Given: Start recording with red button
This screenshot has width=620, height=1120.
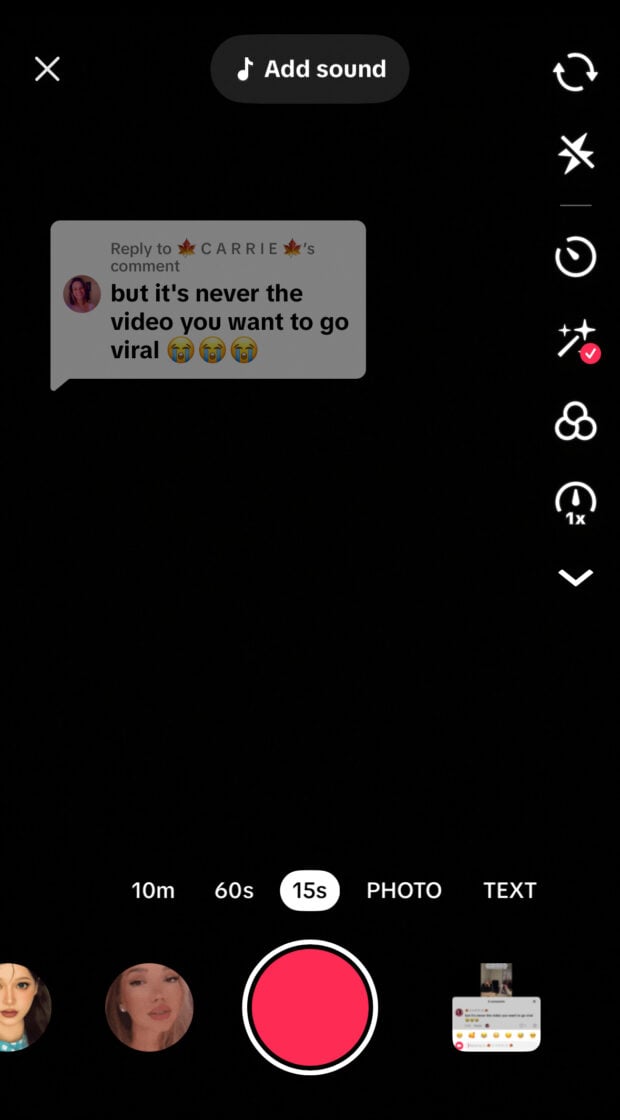Looking at the screenshot, I should point(310,1007).
